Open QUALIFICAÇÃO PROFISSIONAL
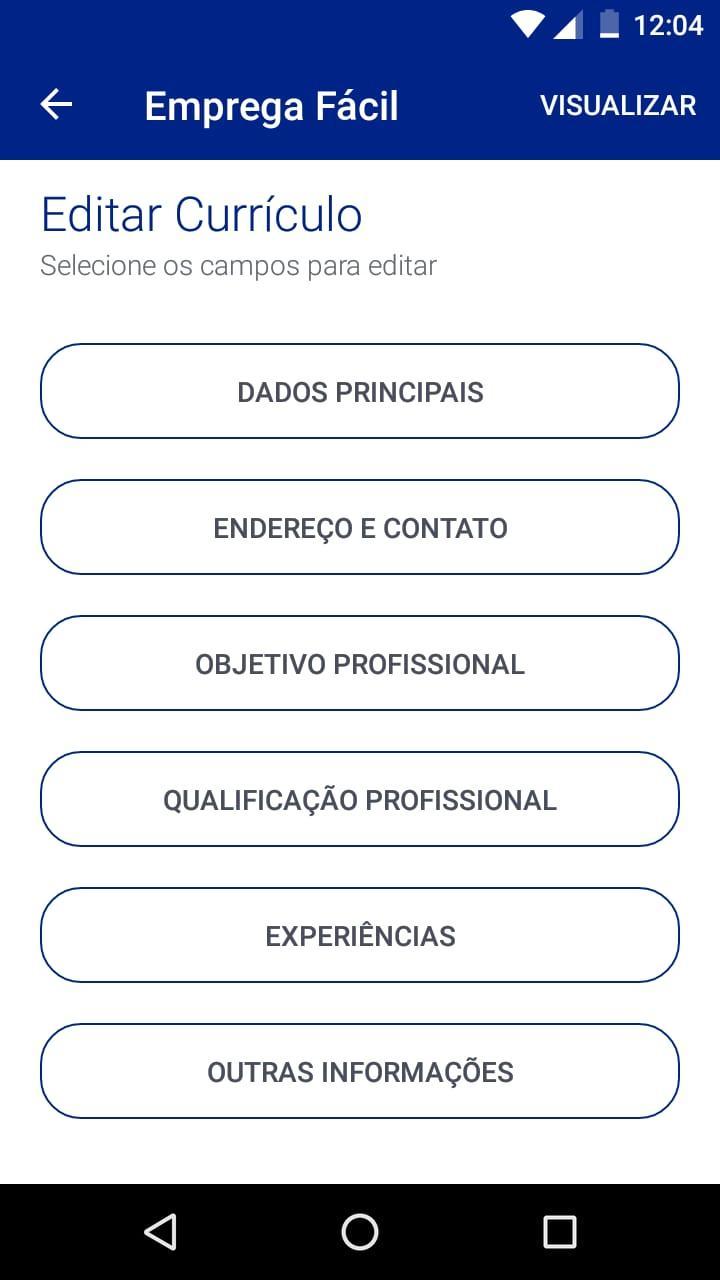 coord(360,799)
